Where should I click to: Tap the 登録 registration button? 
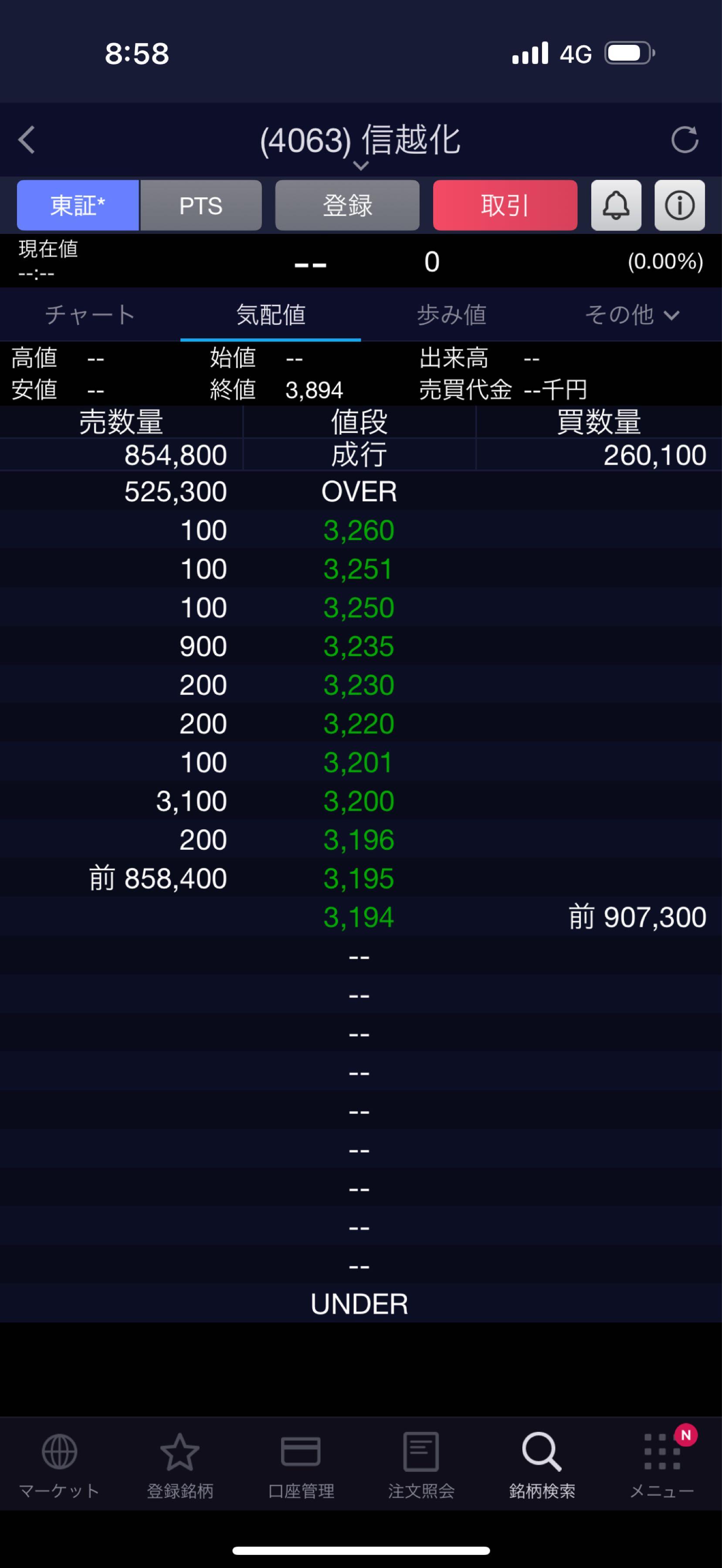coord(347,206)
